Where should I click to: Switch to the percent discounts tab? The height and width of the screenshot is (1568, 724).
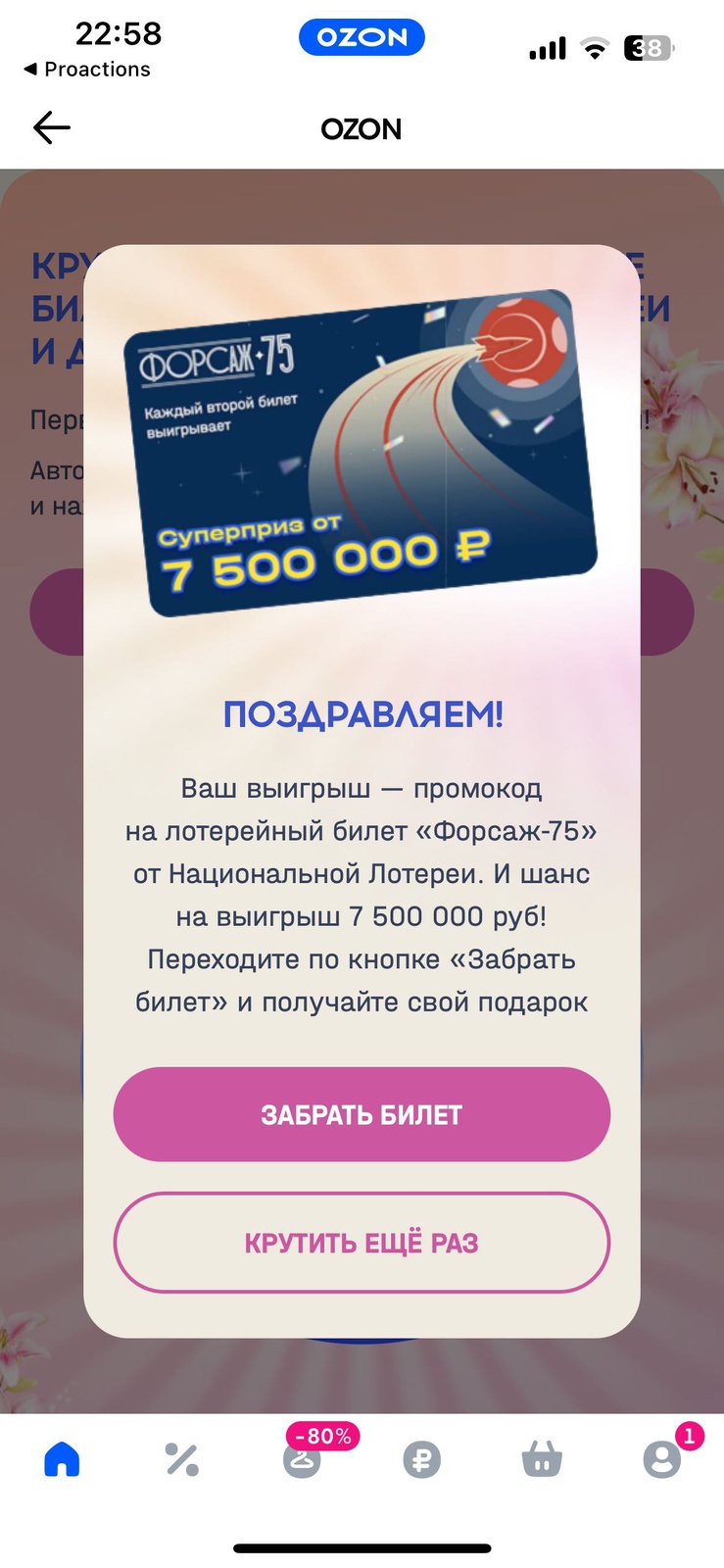point(182,1459)
